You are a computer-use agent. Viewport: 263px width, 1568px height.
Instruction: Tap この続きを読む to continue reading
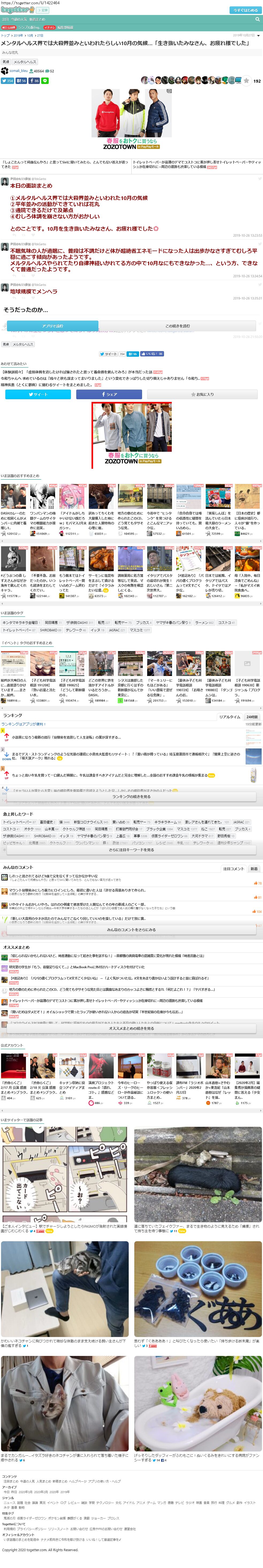(178, 326)
